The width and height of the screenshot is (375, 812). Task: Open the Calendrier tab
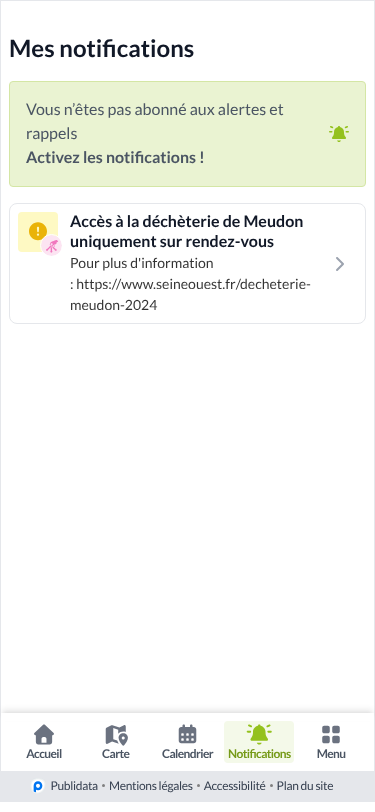click(188, 742)
